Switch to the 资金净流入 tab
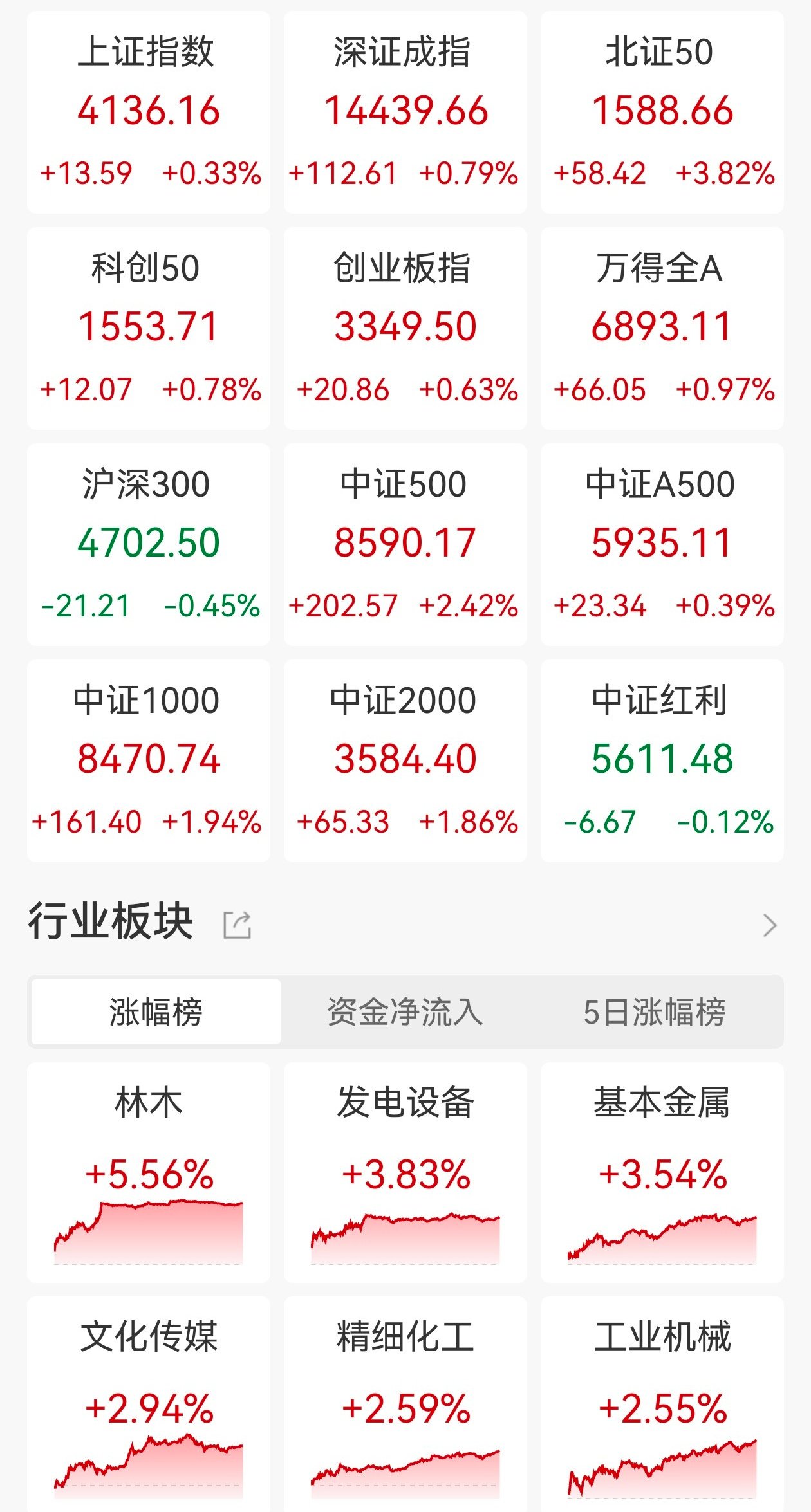This screenshot has width=811, height=1512. (x=405, y=1011)
